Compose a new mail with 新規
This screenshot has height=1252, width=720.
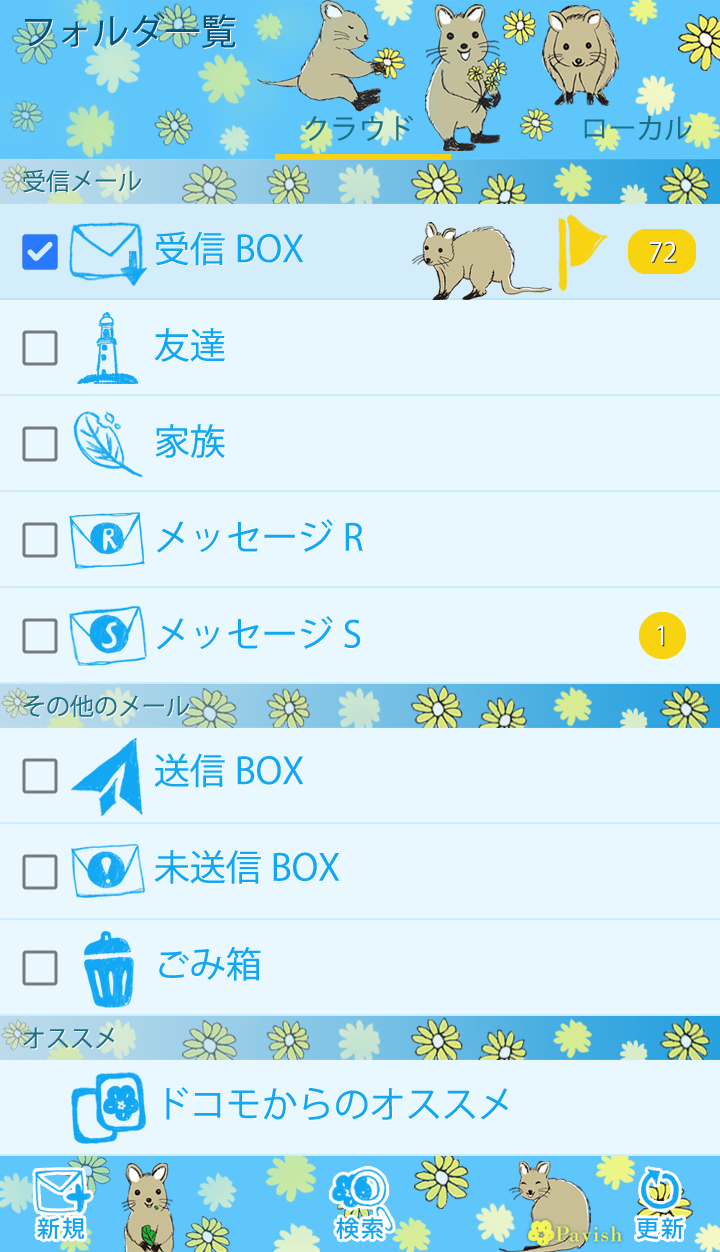tap(61, 1204)
